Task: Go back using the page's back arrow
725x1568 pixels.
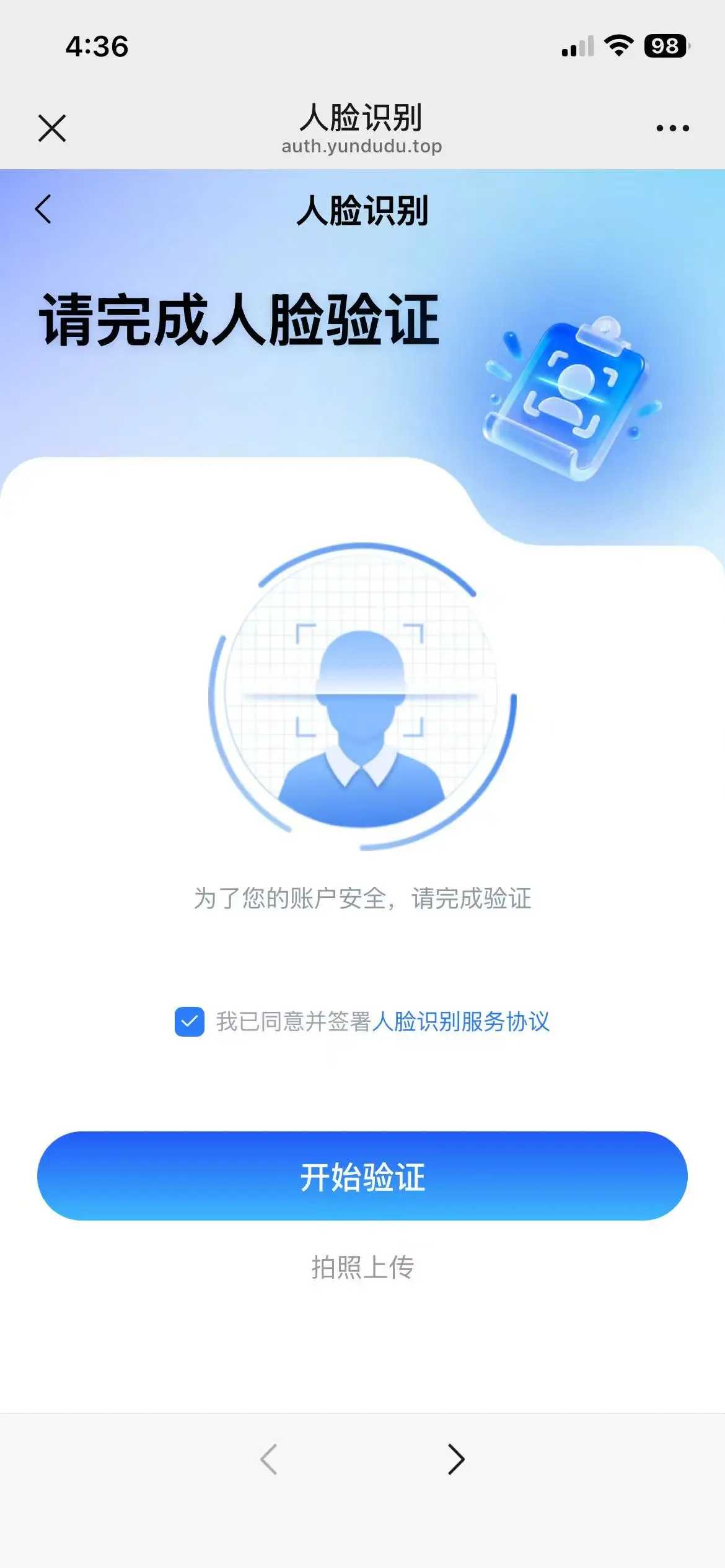Action: point(43,209)
